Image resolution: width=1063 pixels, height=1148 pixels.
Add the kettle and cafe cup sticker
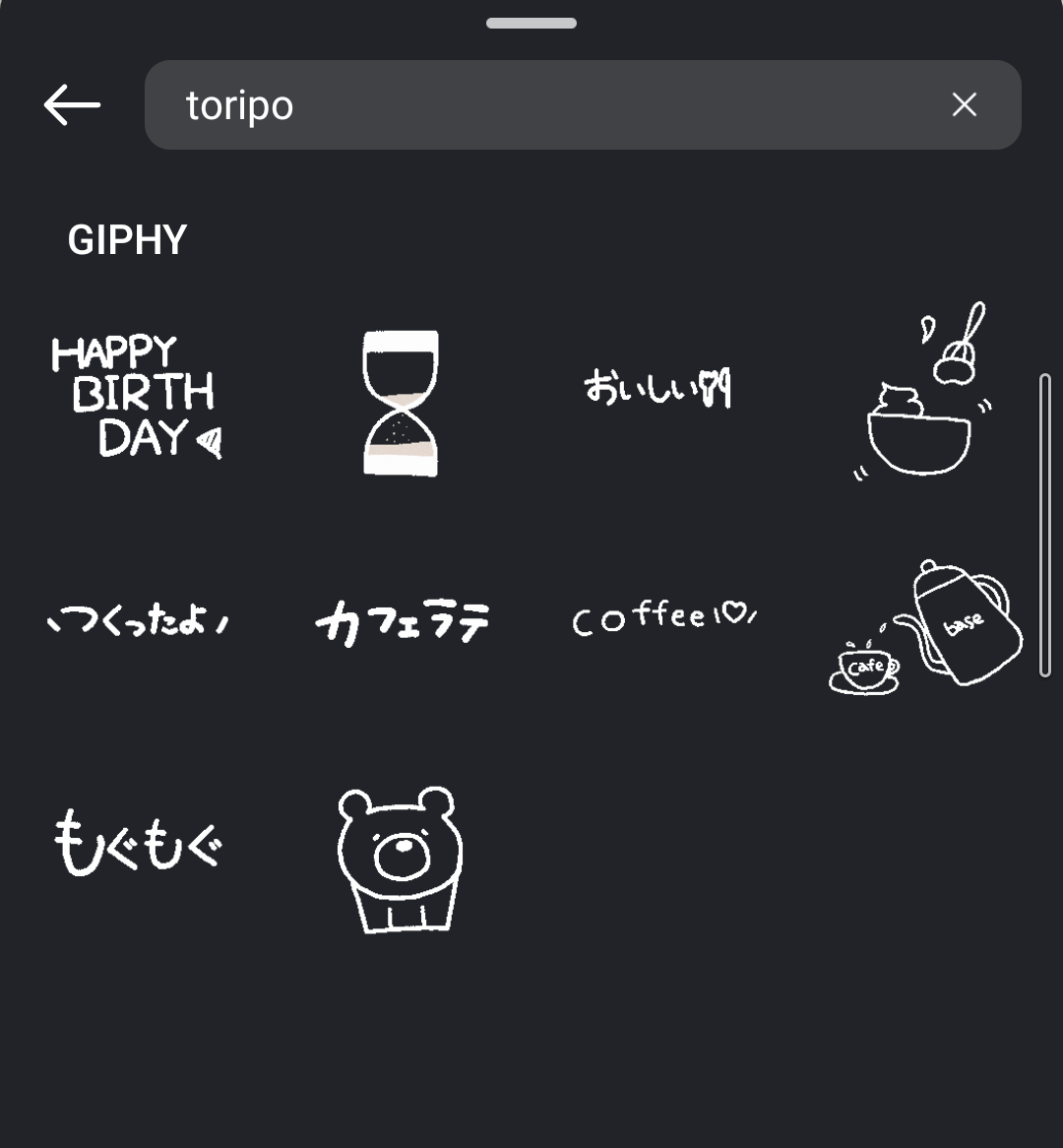point(925,627)
